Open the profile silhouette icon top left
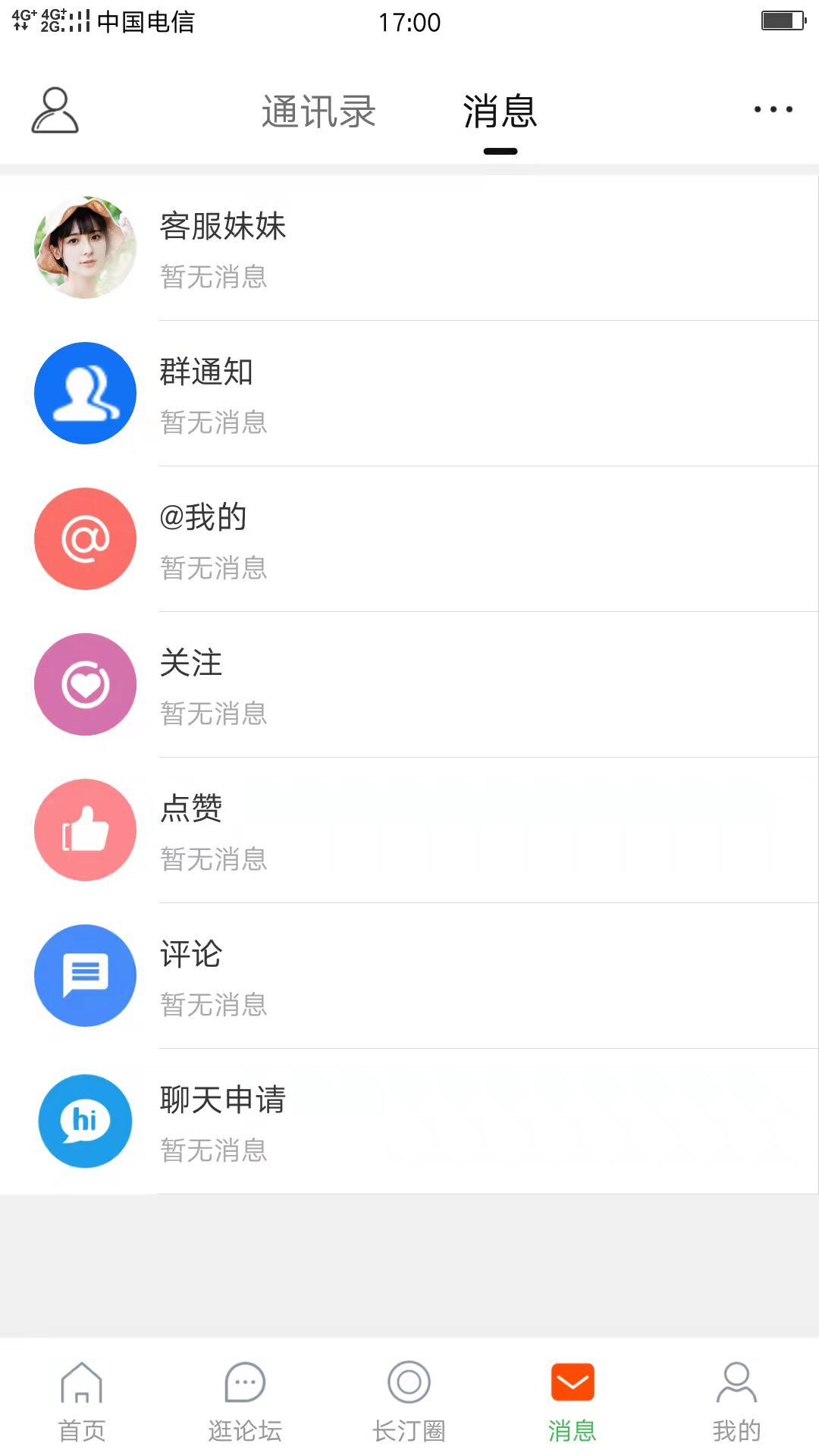819x1456 pixels. pos(55,111)
